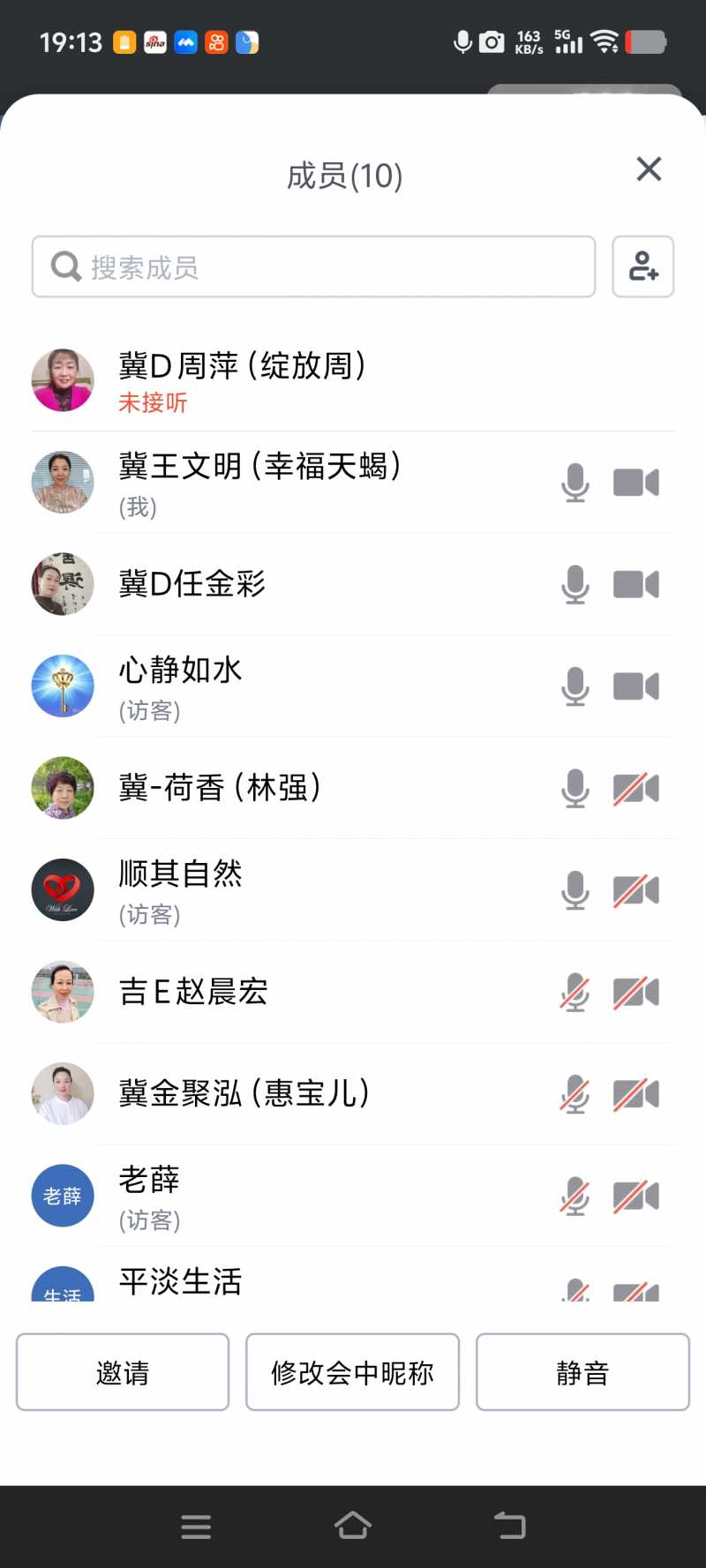
Task: Tap the 邀请 invite button
Action: [123, 1372]
